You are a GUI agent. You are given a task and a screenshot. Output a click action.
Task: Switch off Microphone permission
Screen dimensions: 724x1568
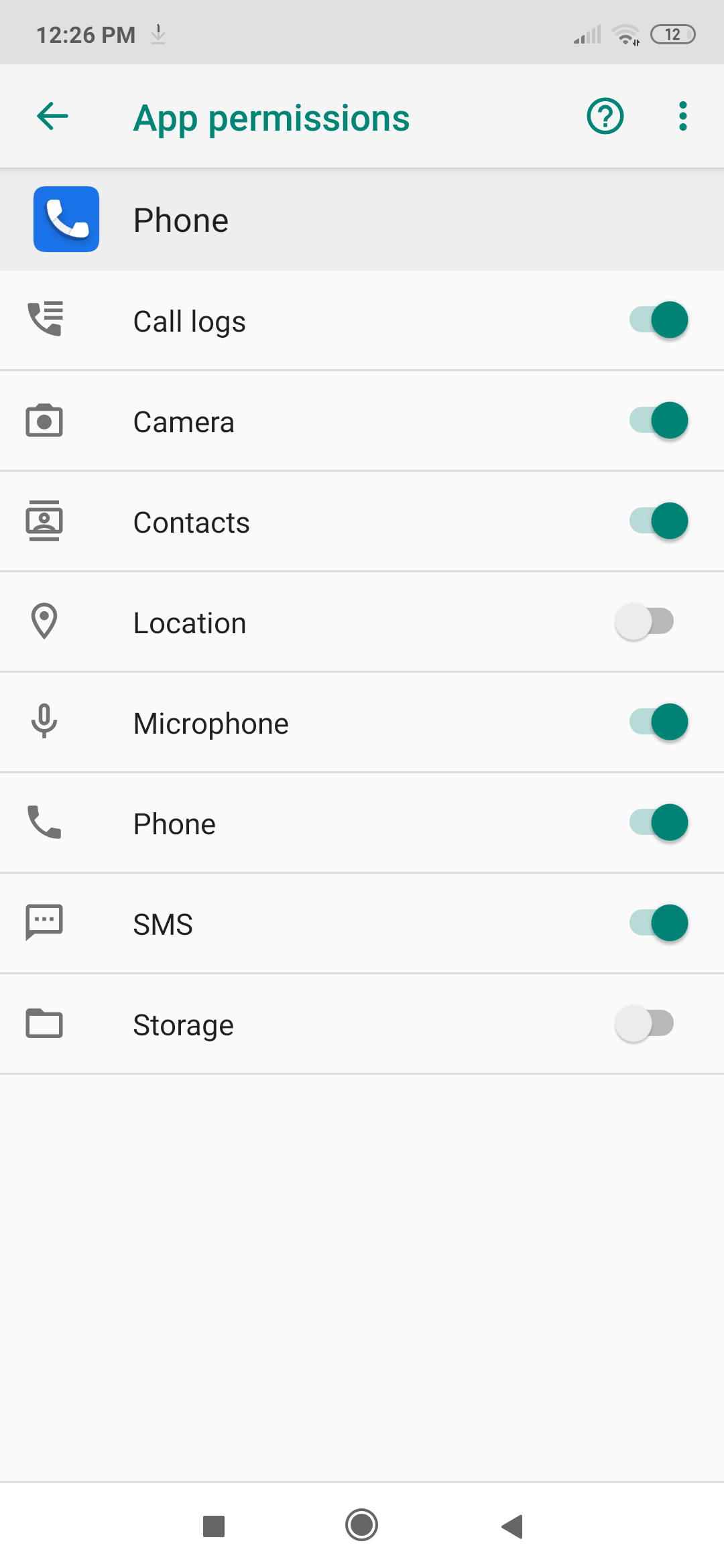658,722
